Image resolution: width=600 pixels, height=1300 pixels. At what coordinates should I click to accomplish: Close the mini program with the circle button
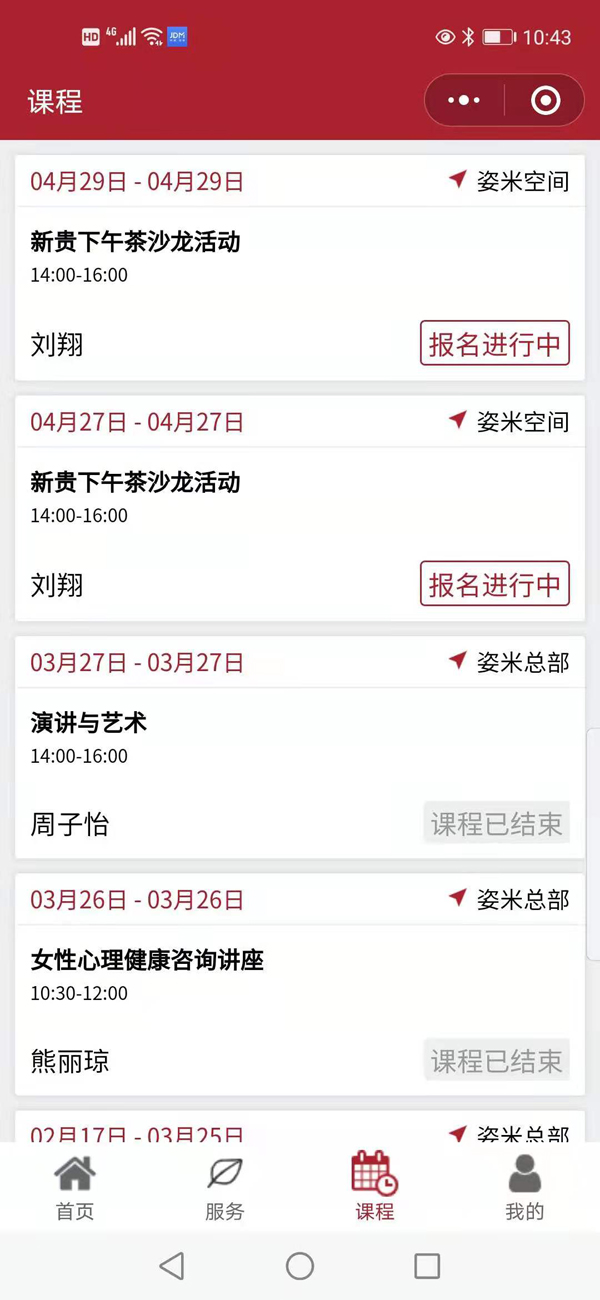pos(545,101)
